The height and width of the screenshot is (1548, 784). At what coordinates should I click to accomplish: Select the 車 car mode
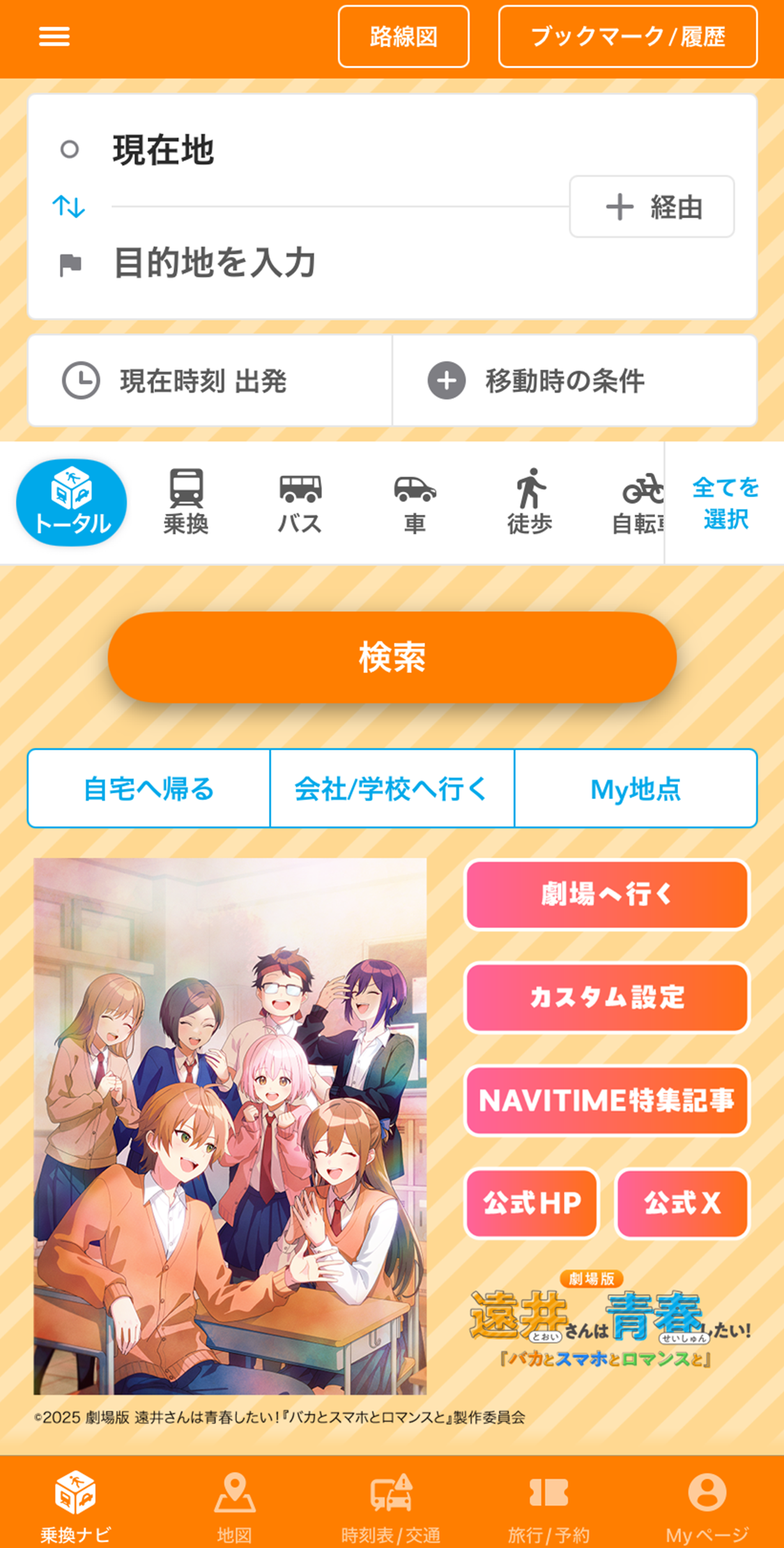[x=415, y=502]
